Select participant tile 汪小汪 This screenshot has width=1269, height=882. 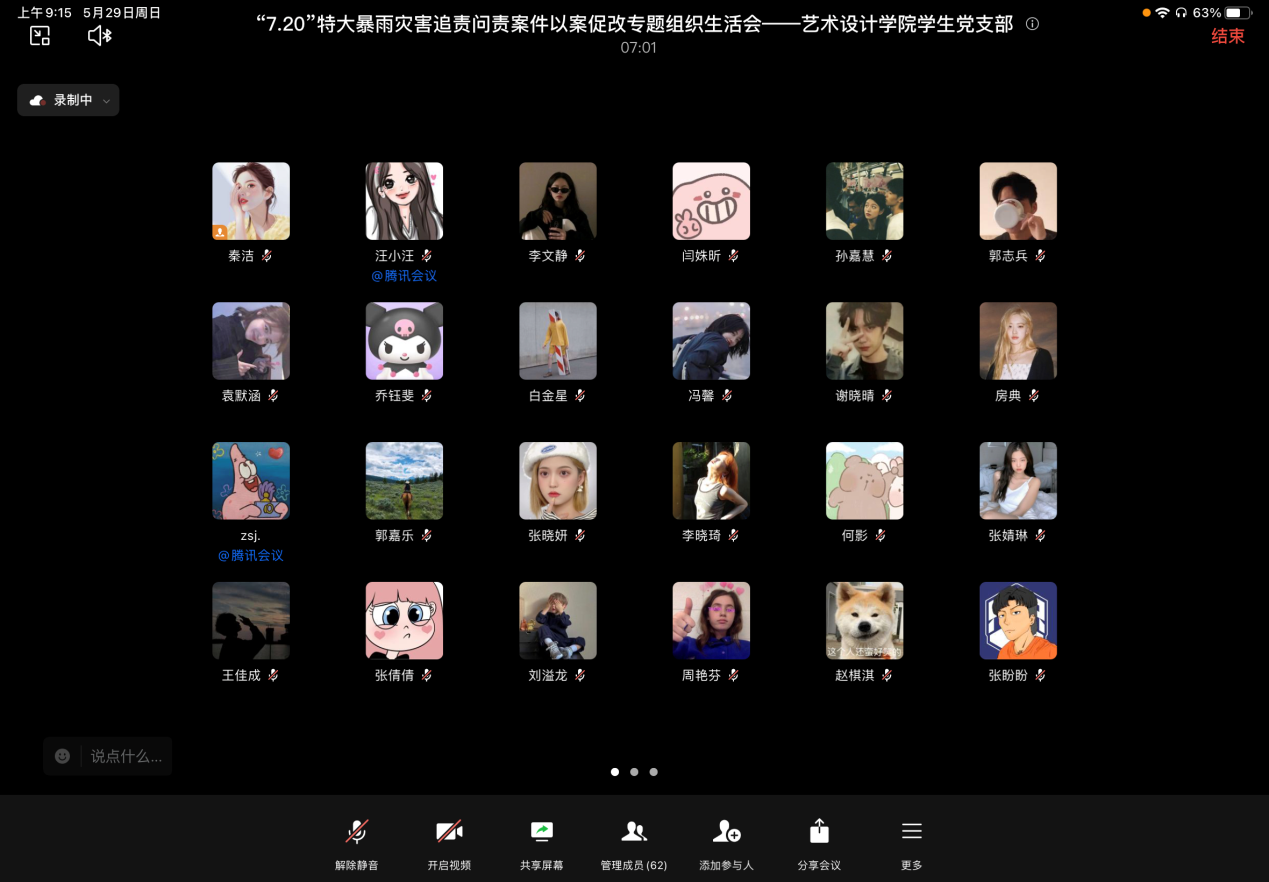pyautogui.click(x=404, y=201)
